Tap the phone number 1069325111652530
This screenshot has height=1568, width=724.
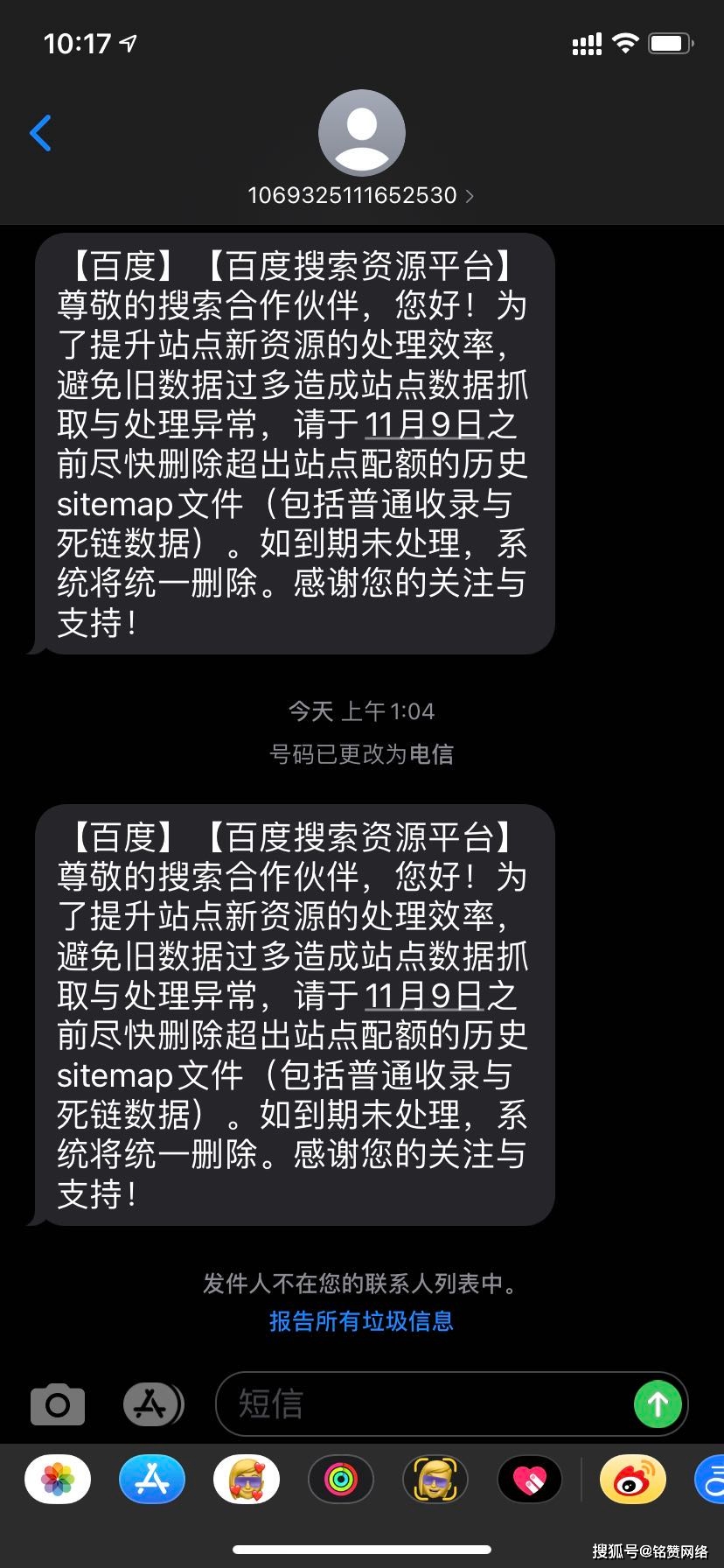[352, 195]
